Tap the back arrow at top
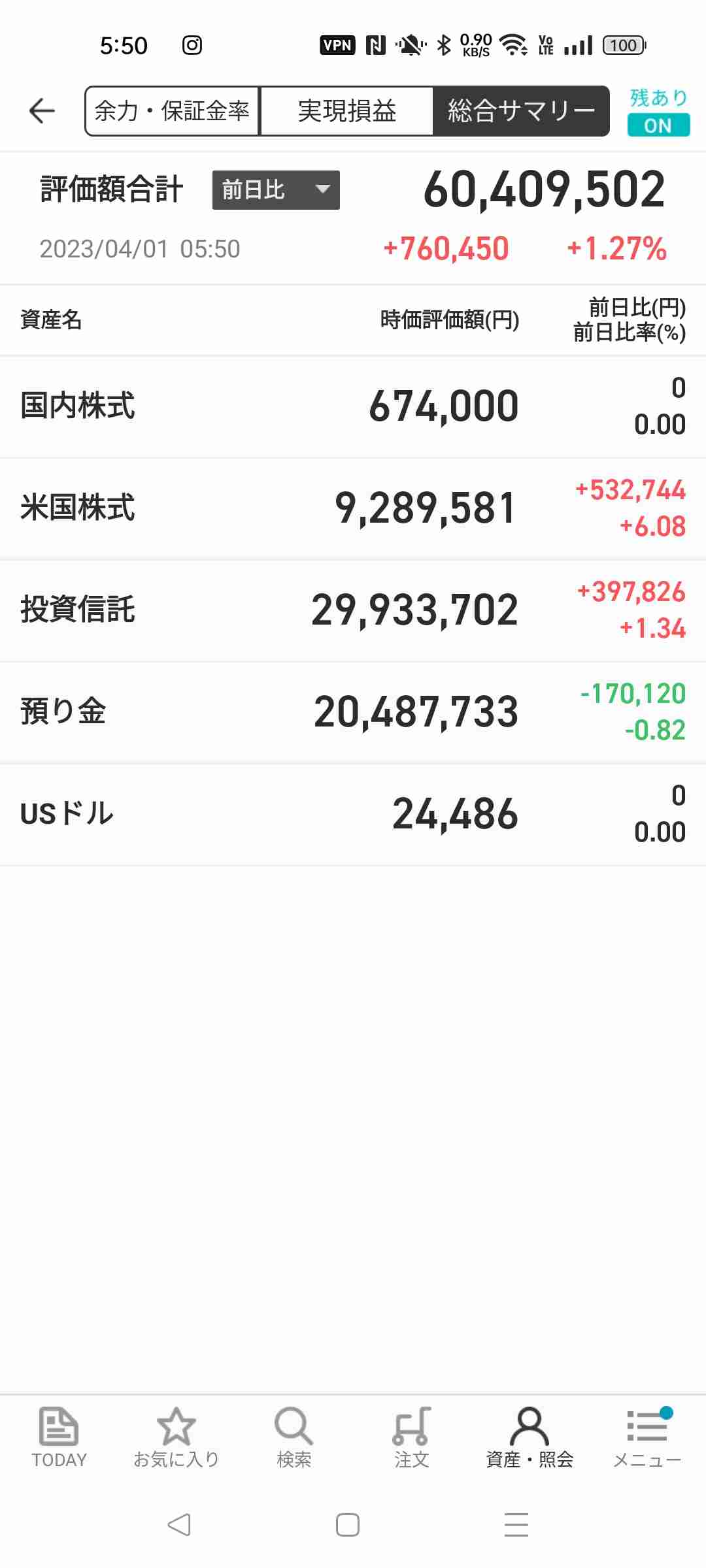Screen dimensions: 706x1568 click(42, 110)
